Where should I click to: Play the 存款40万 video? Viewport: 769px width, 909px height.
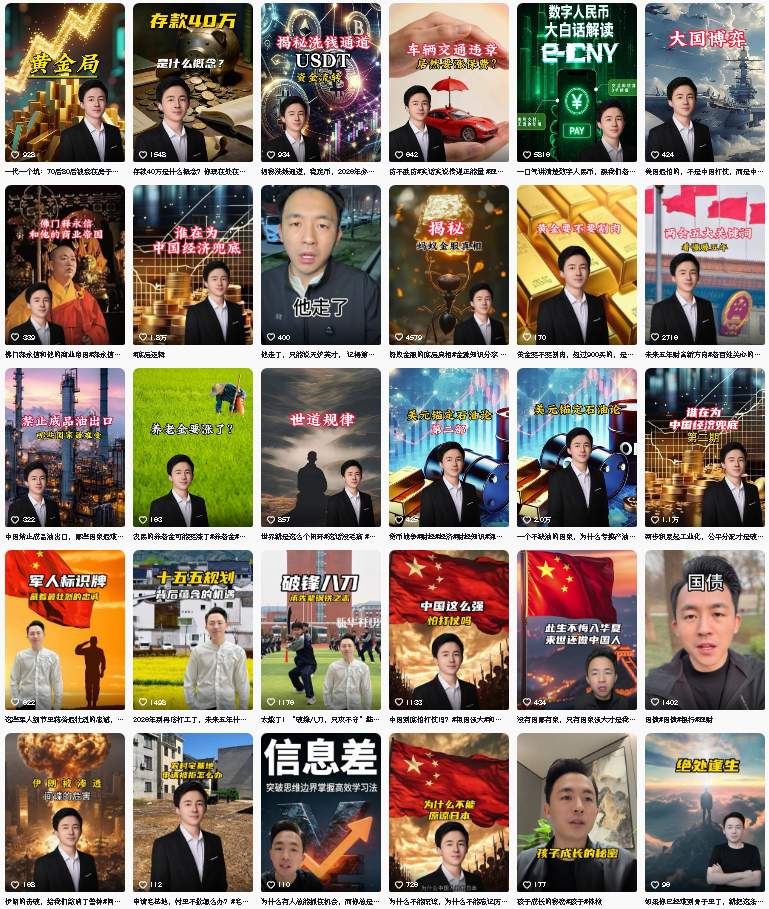coord(193,83)
